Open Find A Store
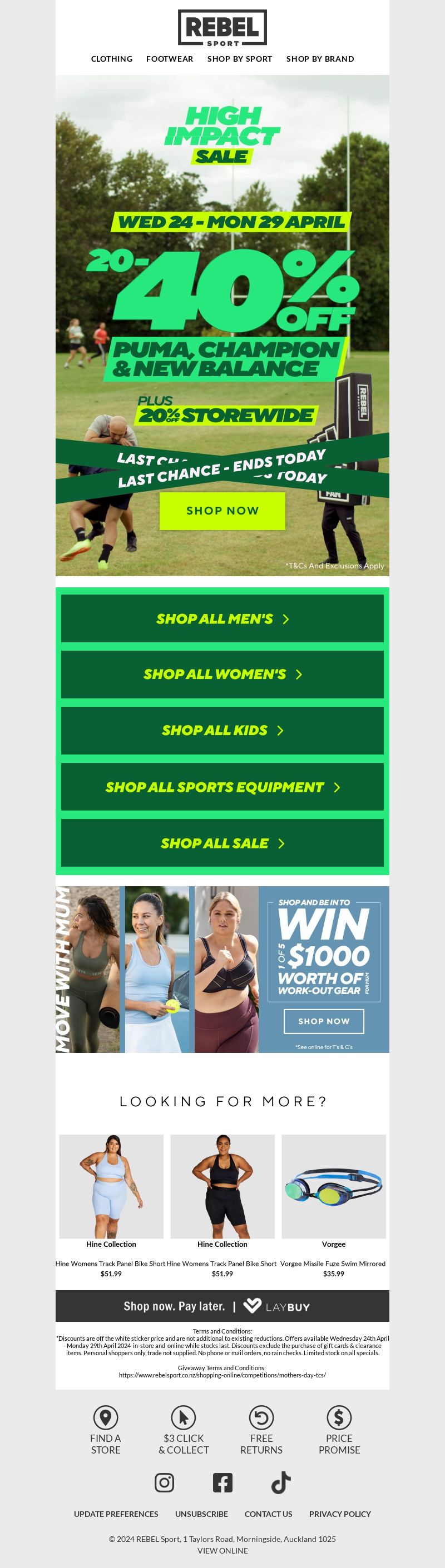 coord(106,1430)
